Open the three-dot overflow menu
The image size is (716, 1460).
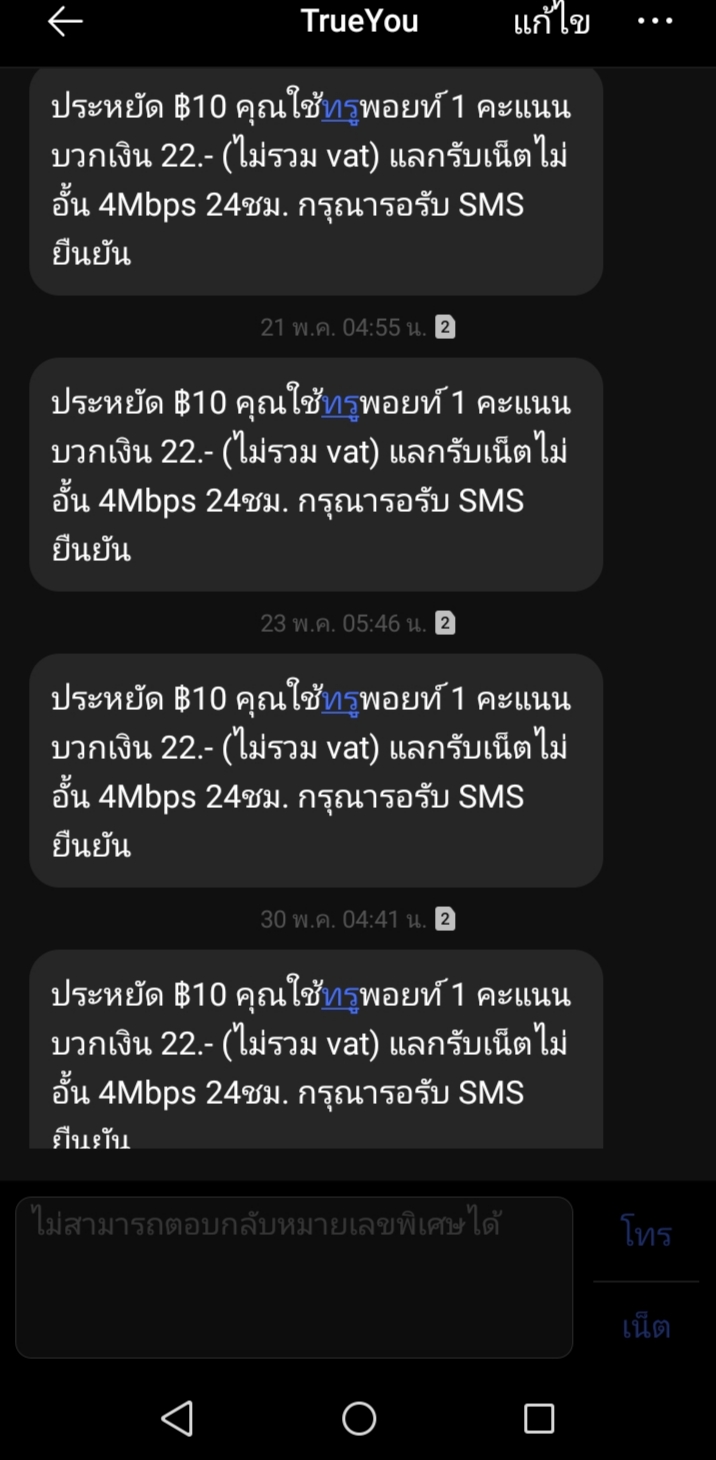point(655,22)
